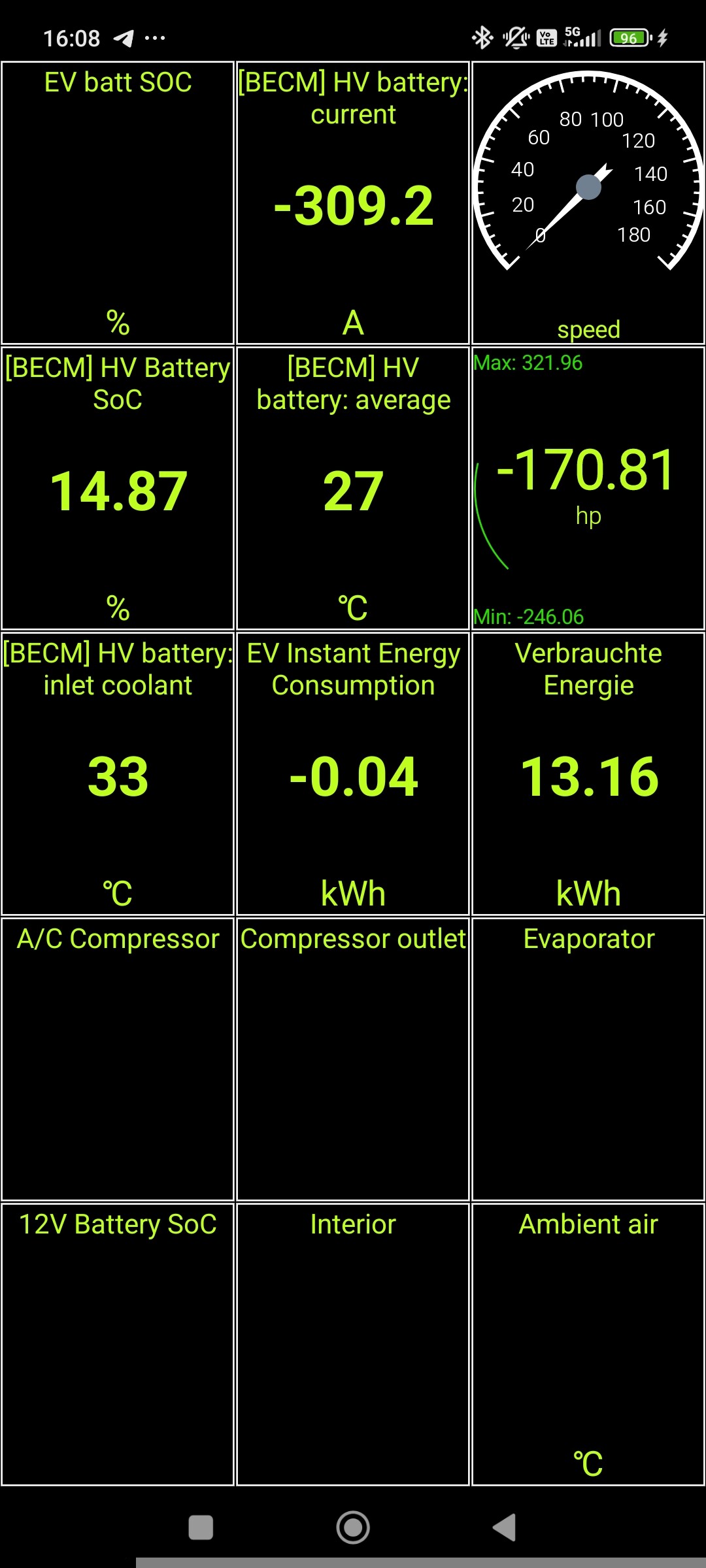Open the HV battery inlet coolant tile
The height and width of the screenshot is (1568, 706).
click(118, 774)
